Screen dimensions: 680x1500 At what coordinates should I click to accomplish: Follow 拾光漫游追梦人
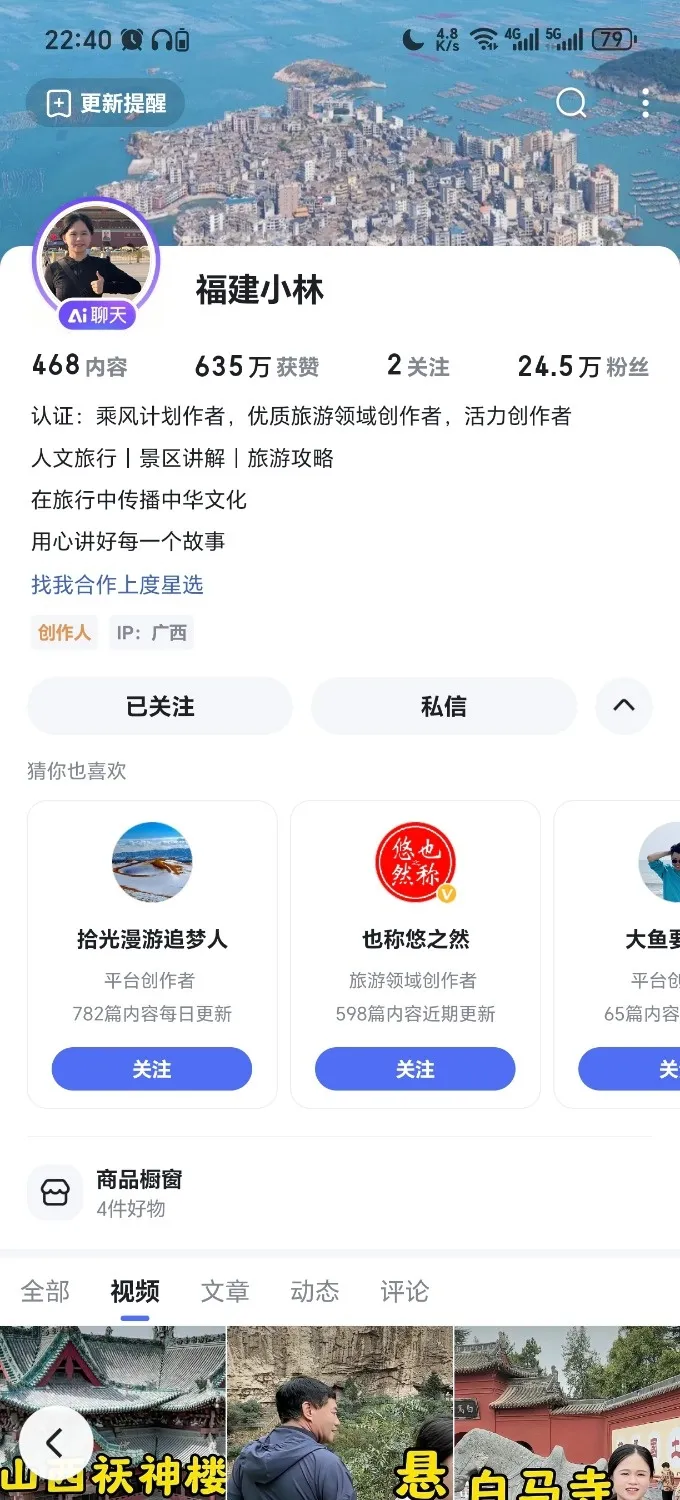pyautogui.click(x=152, y=1069)
